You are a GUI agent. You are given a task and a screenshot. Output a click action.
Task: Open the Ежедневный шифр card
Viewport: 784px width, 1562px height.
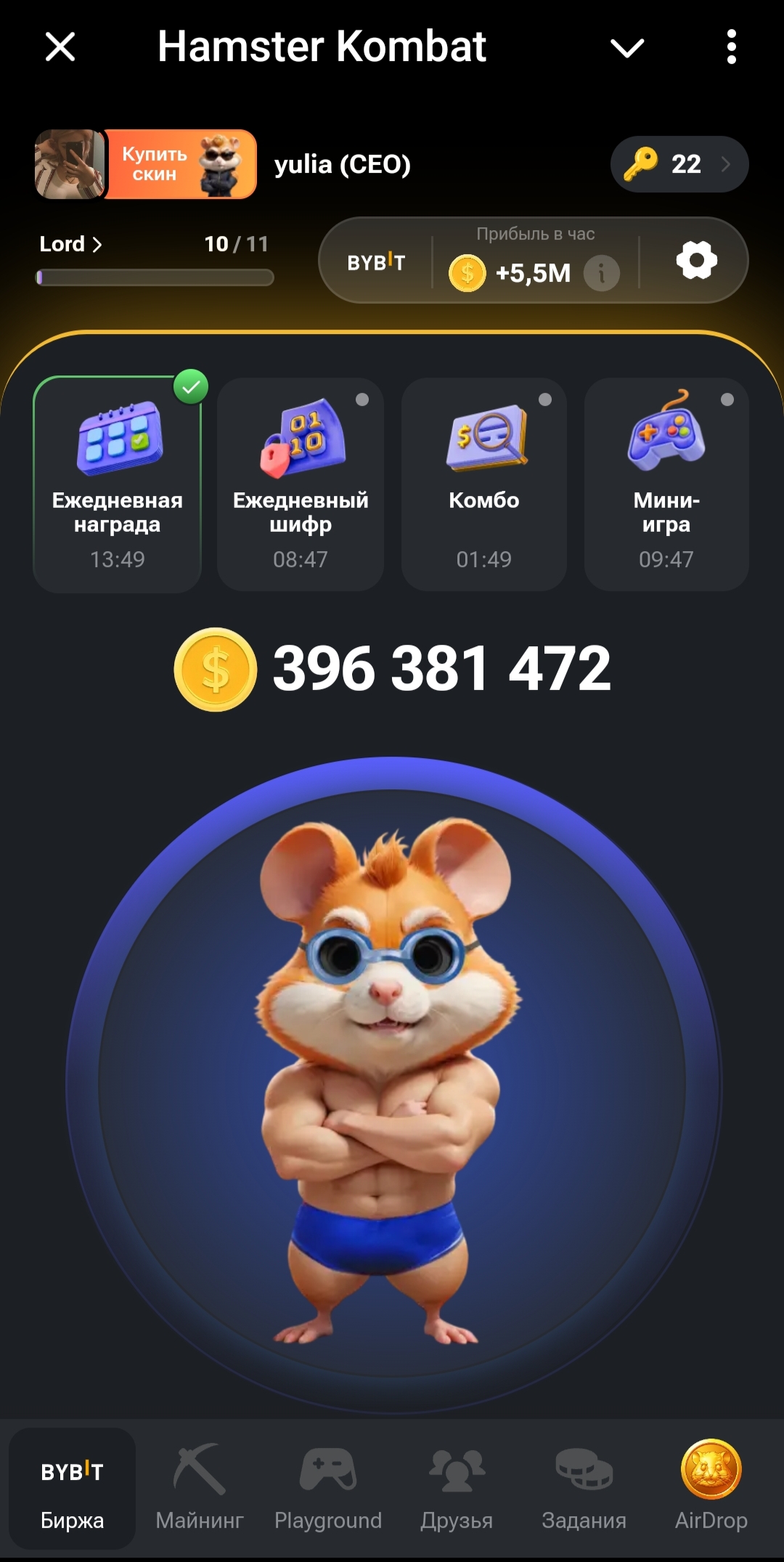301,484
